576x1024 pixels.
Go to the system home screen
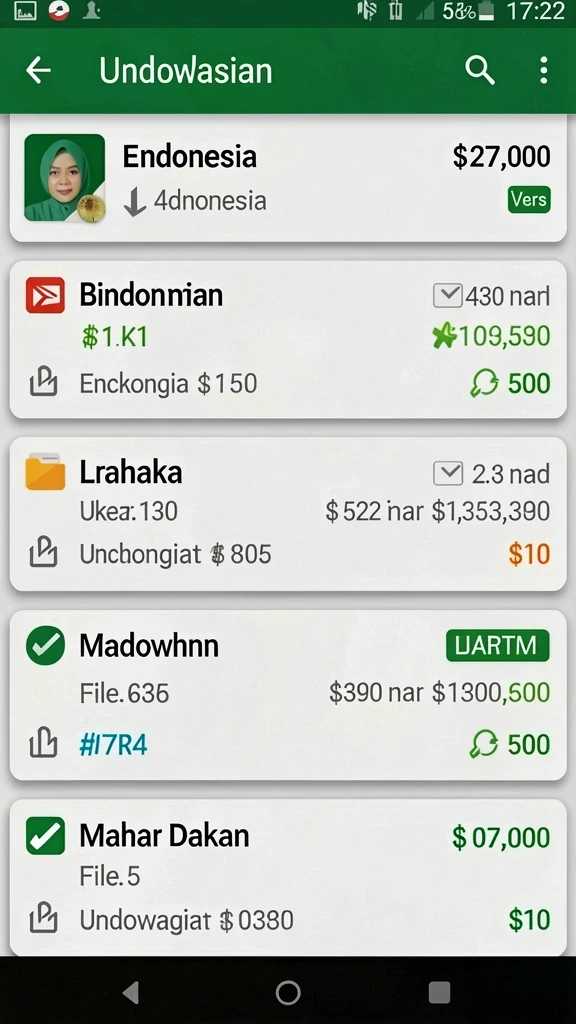click(x=288, y=993)
